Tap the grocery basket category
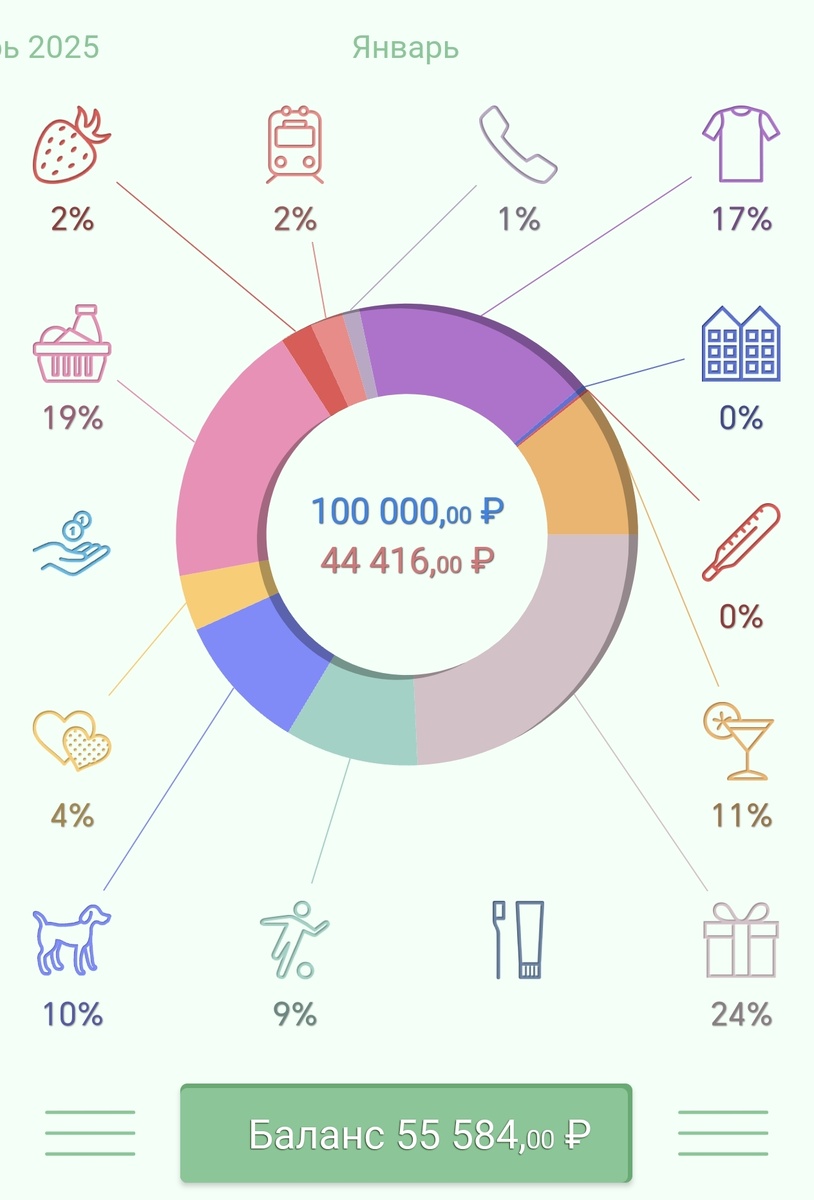 tap(72, 344)
